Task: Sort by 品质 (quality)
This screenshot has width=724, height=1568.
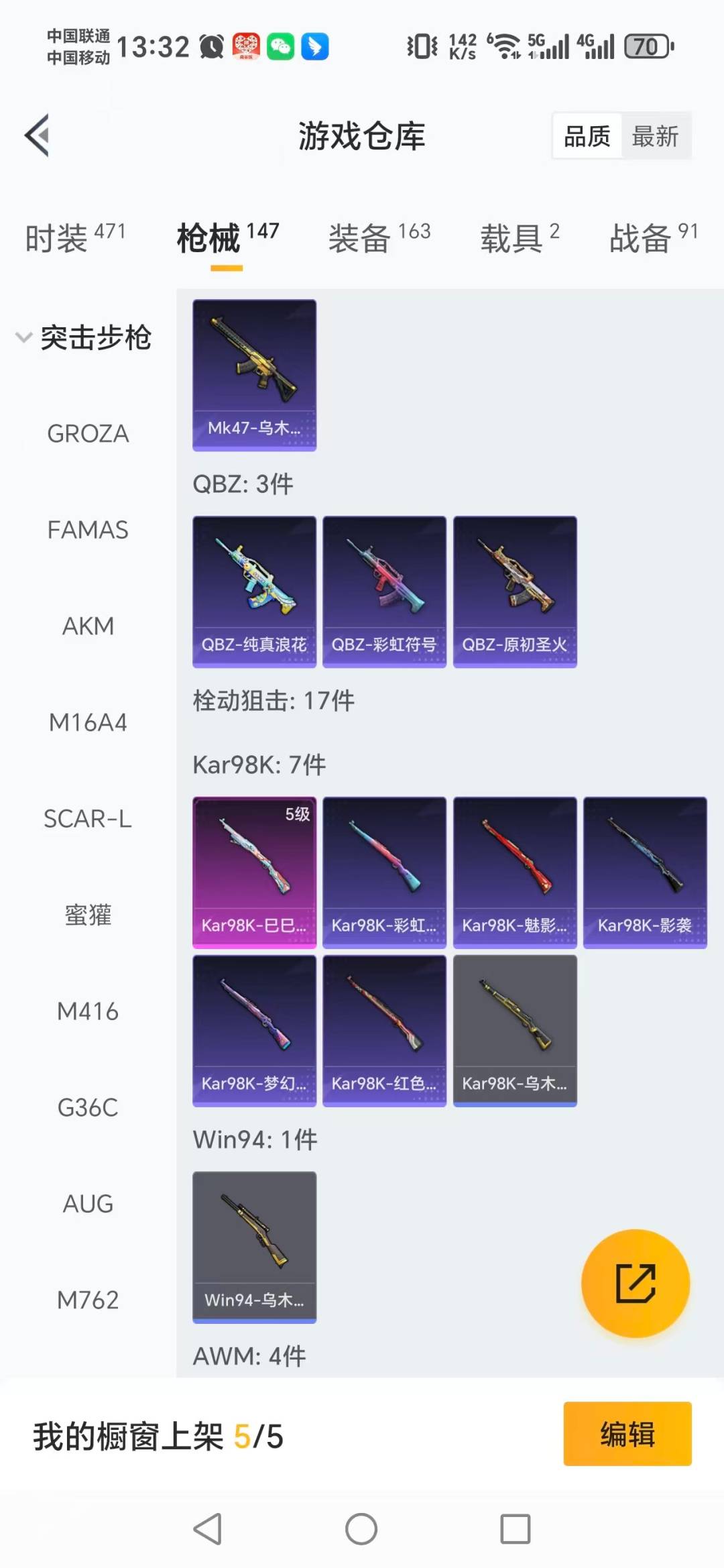Action: [x=587, y=136]
